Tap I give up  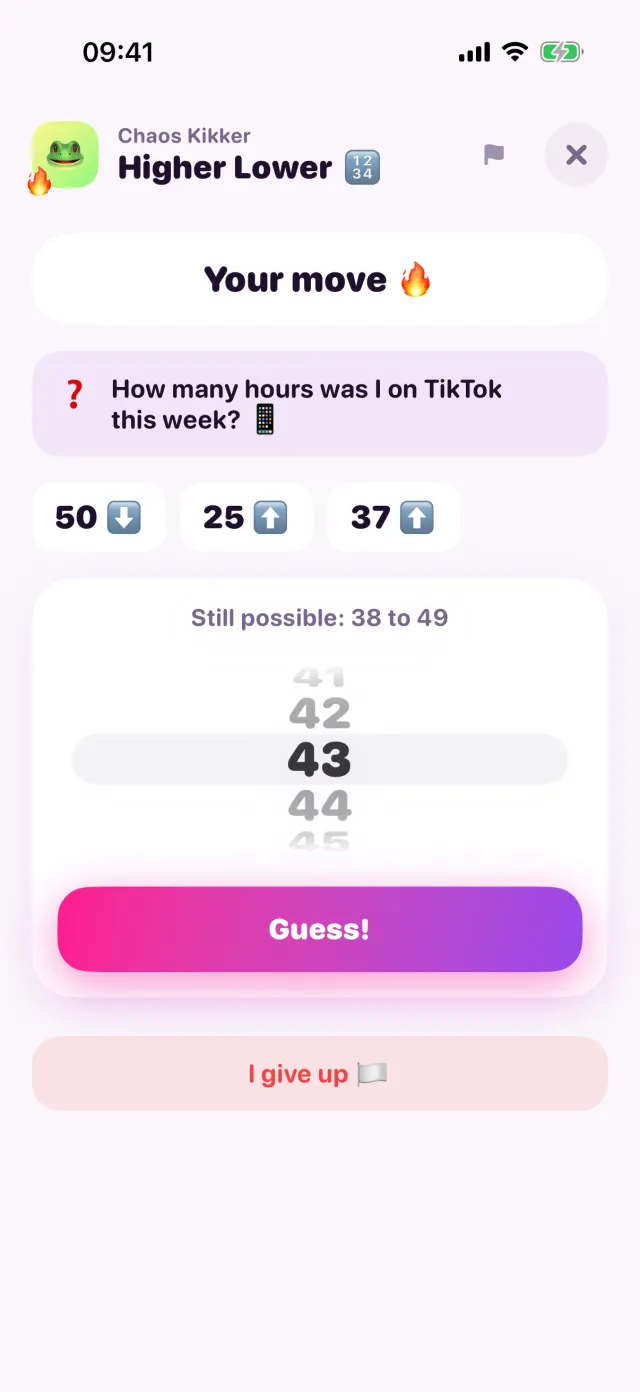[320, 1074]
